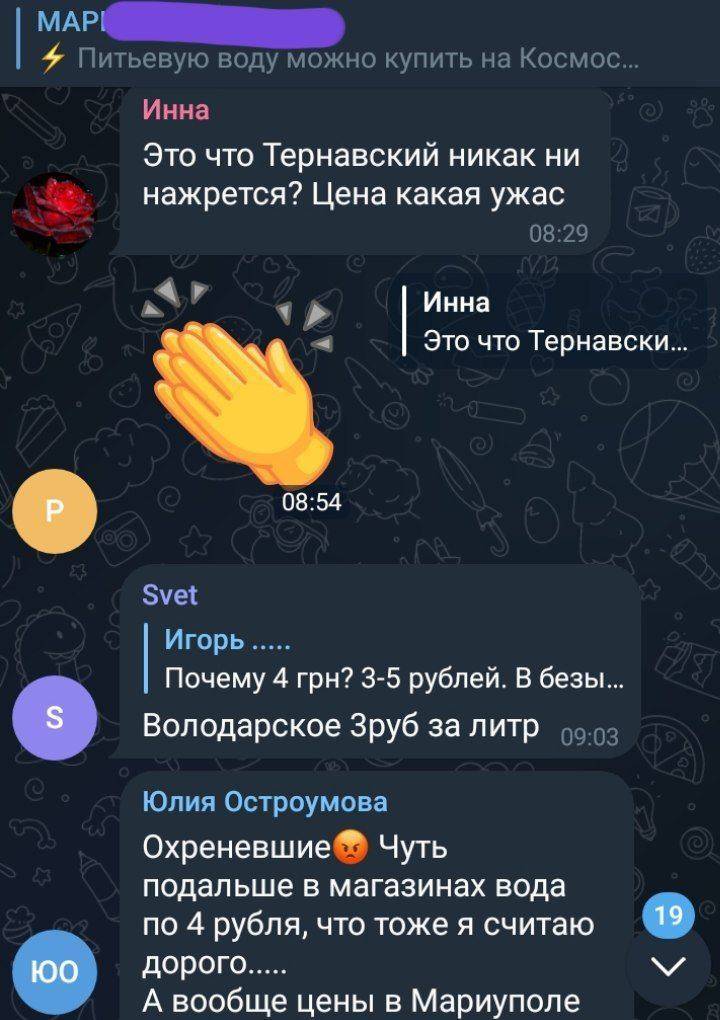This screenshot has height=1020, width=720.
Task: Tap sender name Юлия Остроумова
Action: pyautogui.click(x=265, y=801)
